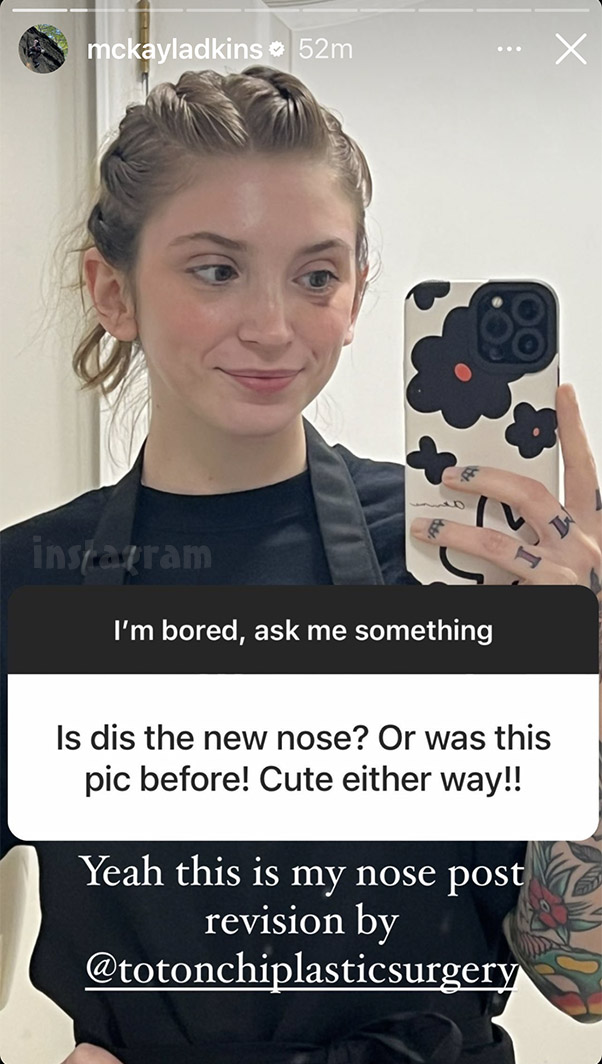Open the @totonchiplasticsurgery mention
Viewport: 602px width, 1064px height.
coord(301,969)
